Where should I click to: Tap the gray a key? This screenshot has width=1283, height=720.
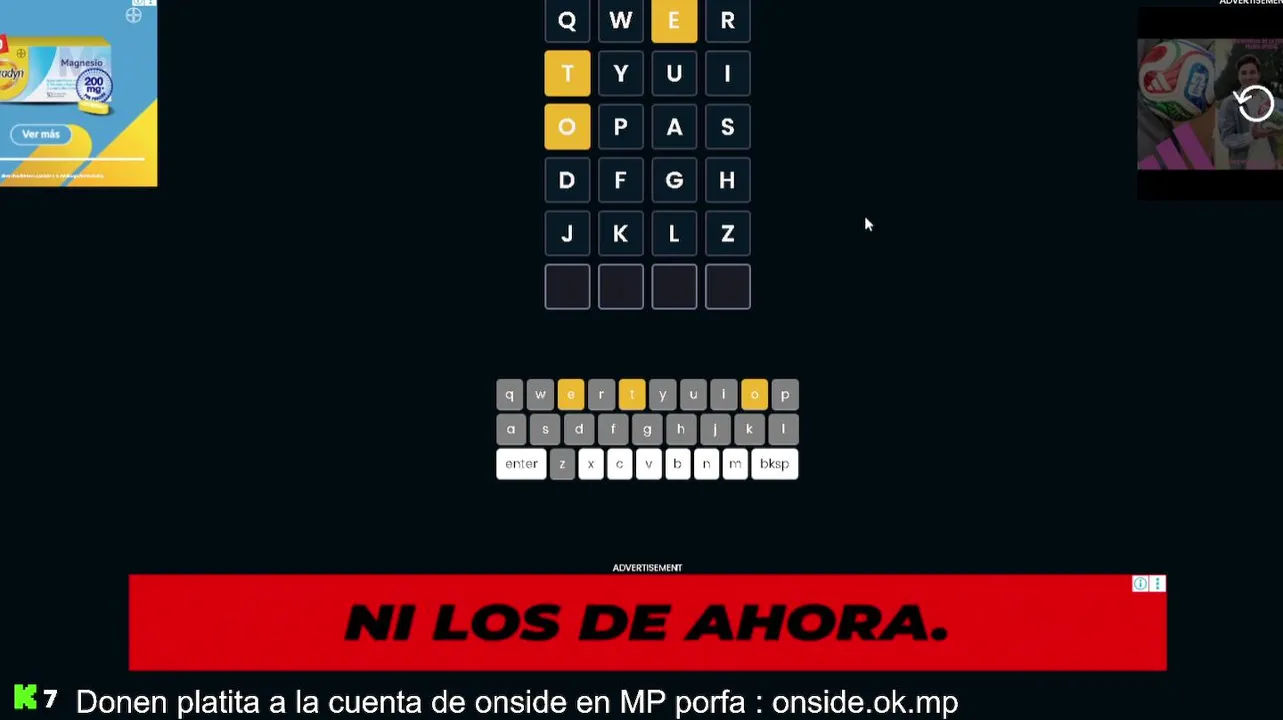511,430
